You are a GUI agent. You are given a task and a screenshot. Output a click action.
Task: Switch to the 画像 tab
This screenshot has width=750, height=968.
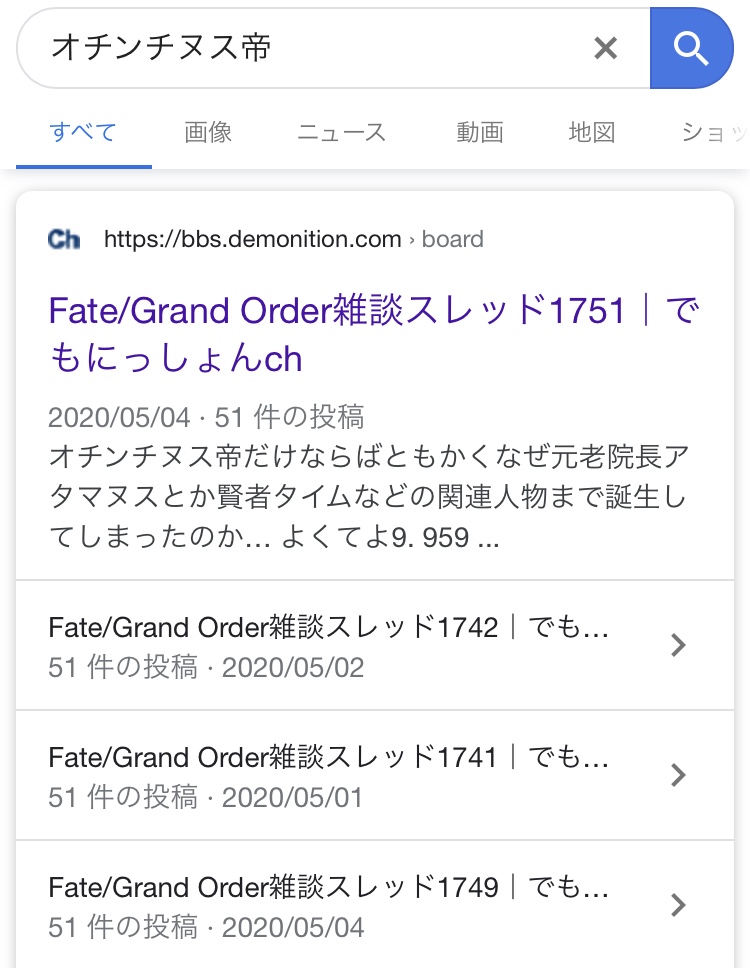[x=208, y=132]
